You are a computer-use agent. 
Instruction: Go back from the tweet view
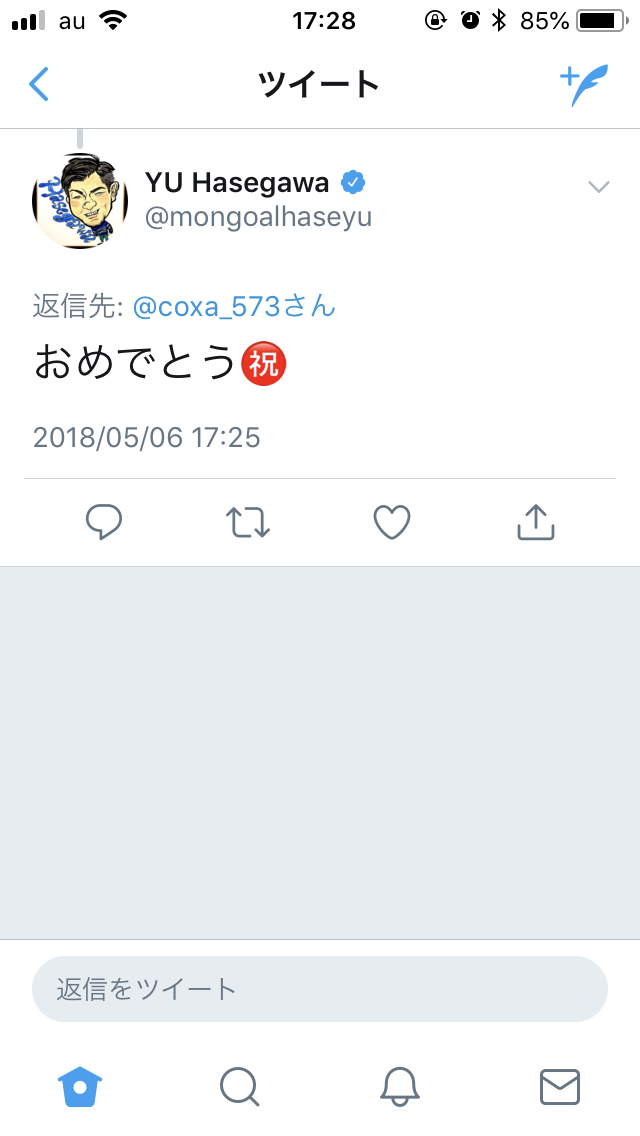pos(39,85)
